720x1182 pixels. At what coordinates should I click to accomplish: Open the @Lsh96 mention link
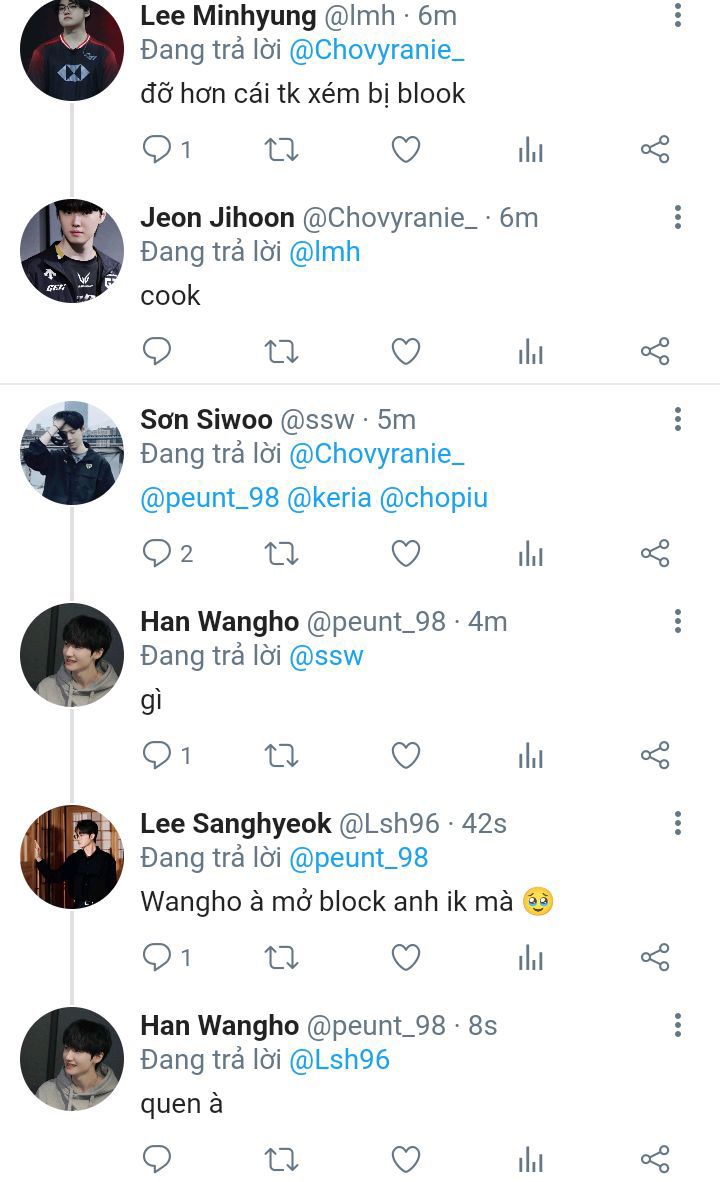[x=339, y=1060]
